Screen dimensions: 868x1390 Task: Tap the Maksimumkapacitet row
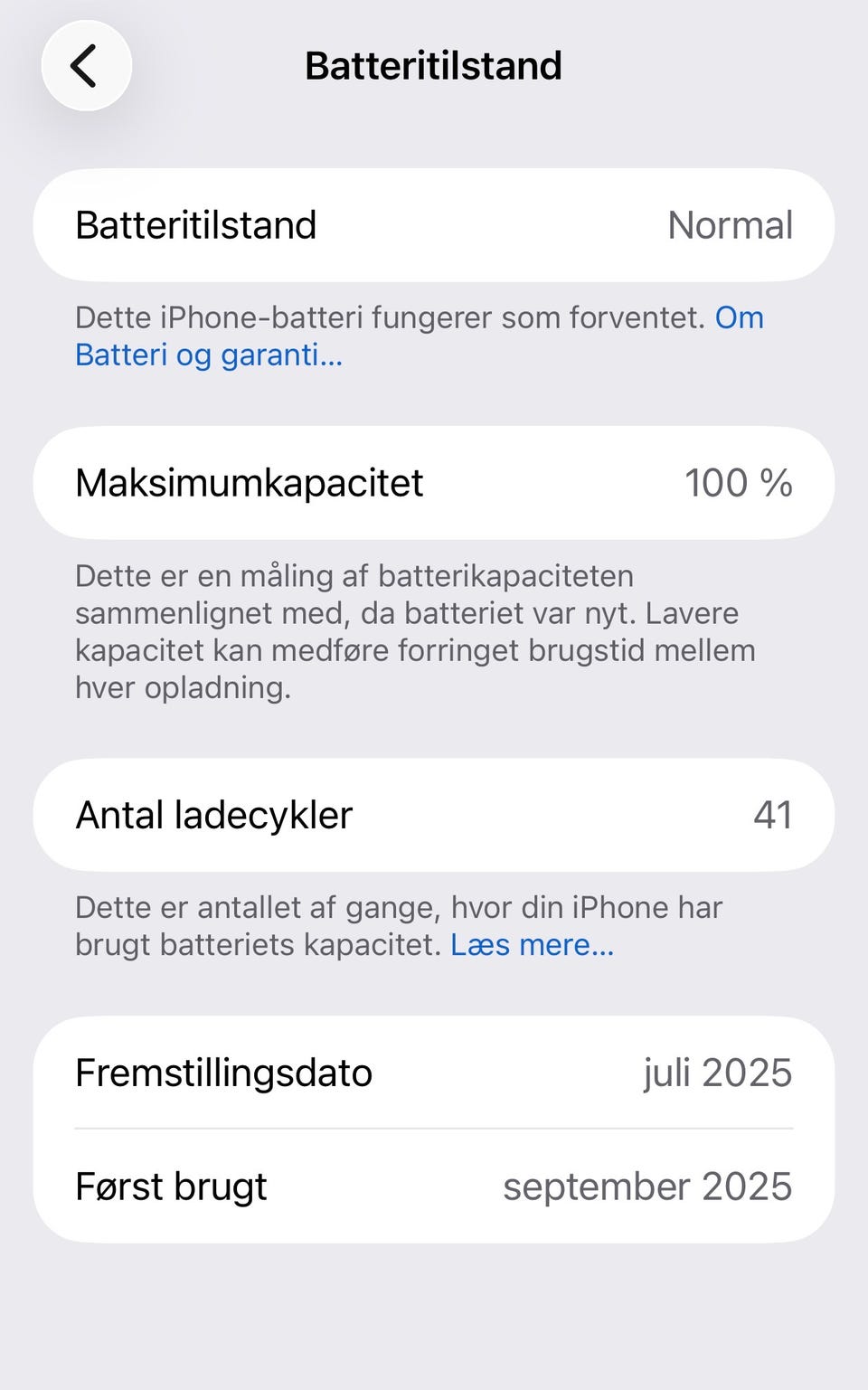[x=434, y=482]
